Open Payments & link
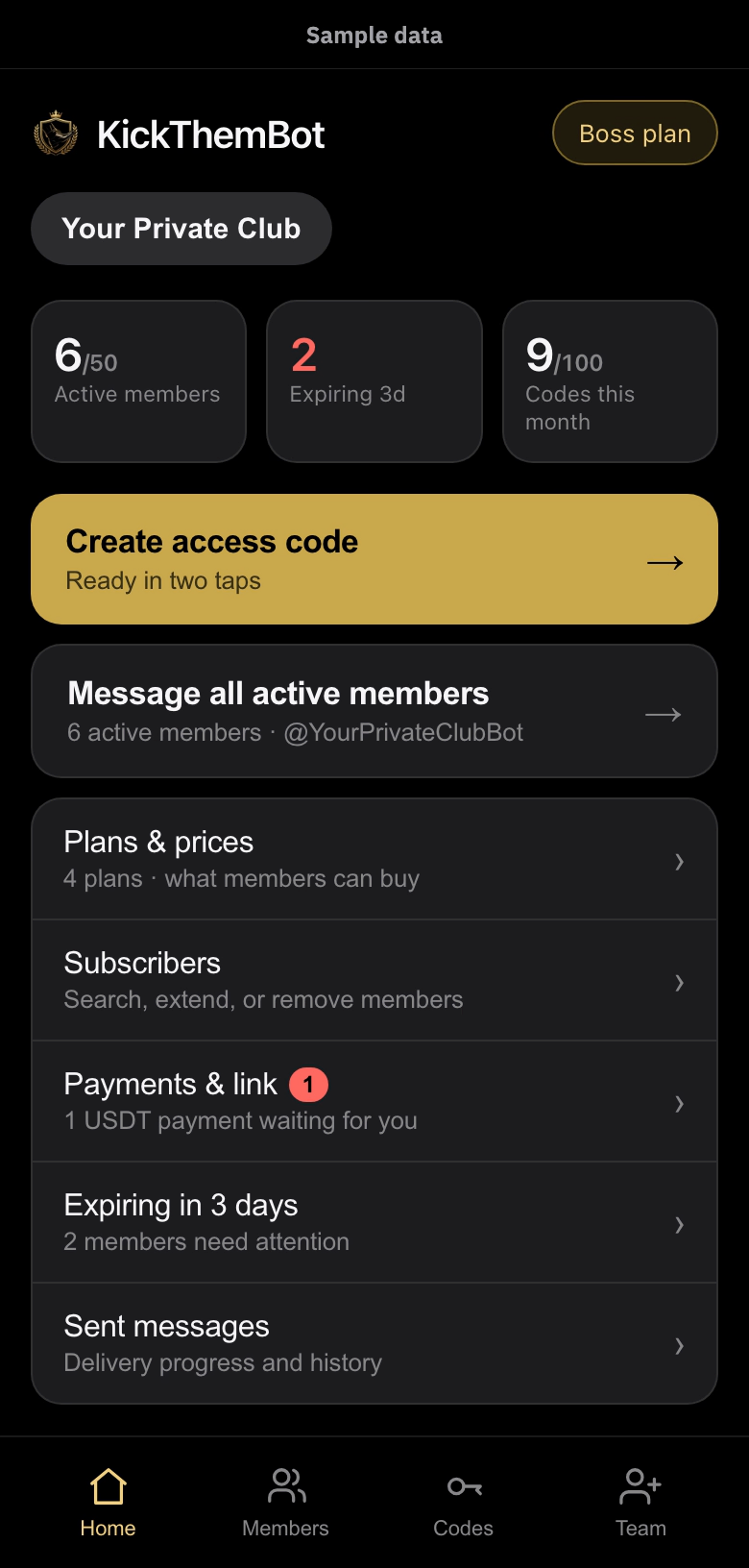Viewport: 749px width, 1568px height. pyautogui.click(x=374, y=1101)
